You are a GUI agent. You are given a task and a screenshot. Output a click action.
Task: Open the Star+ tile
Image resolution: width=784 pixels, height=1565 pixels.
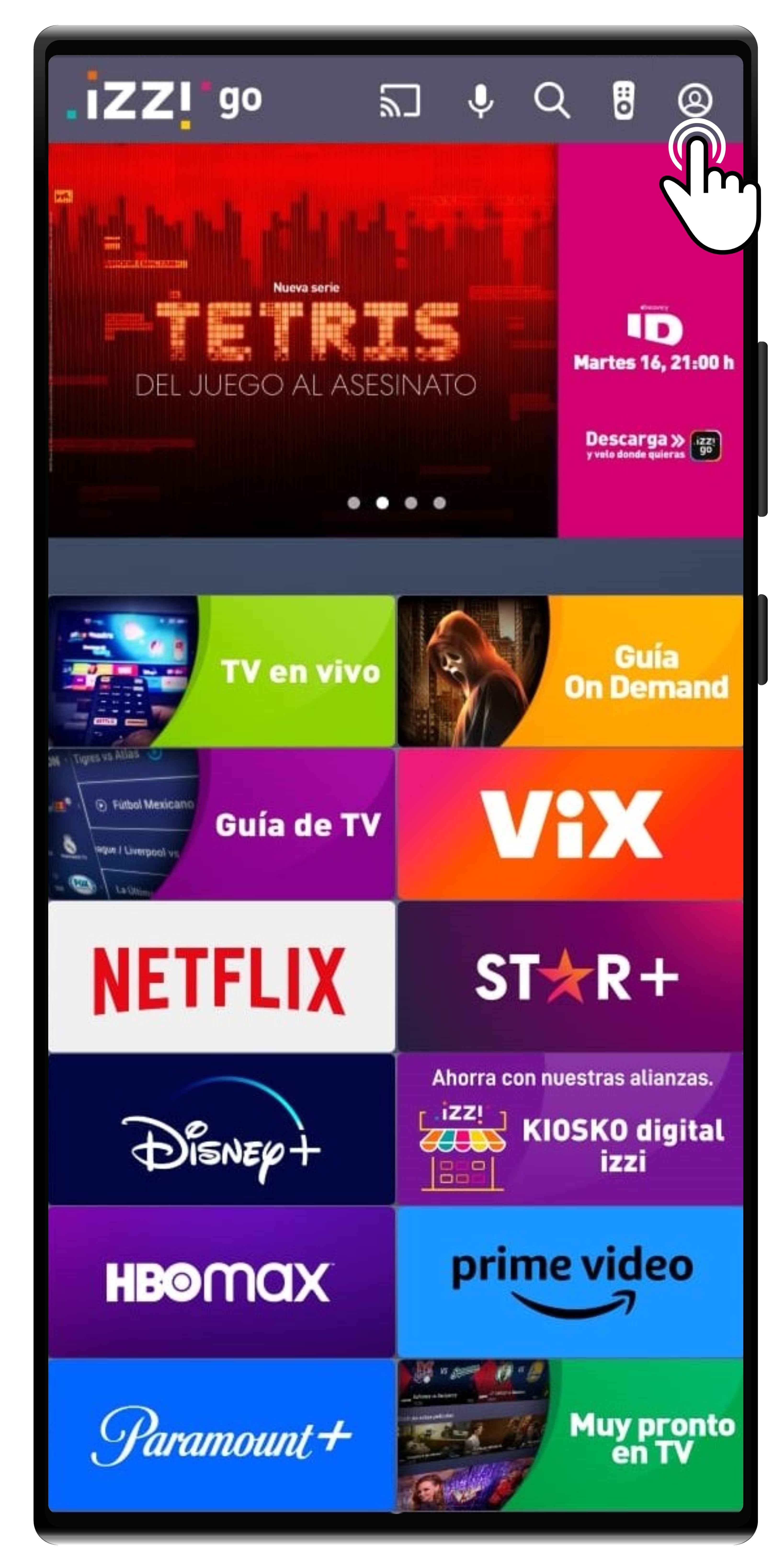coord(570,977)
